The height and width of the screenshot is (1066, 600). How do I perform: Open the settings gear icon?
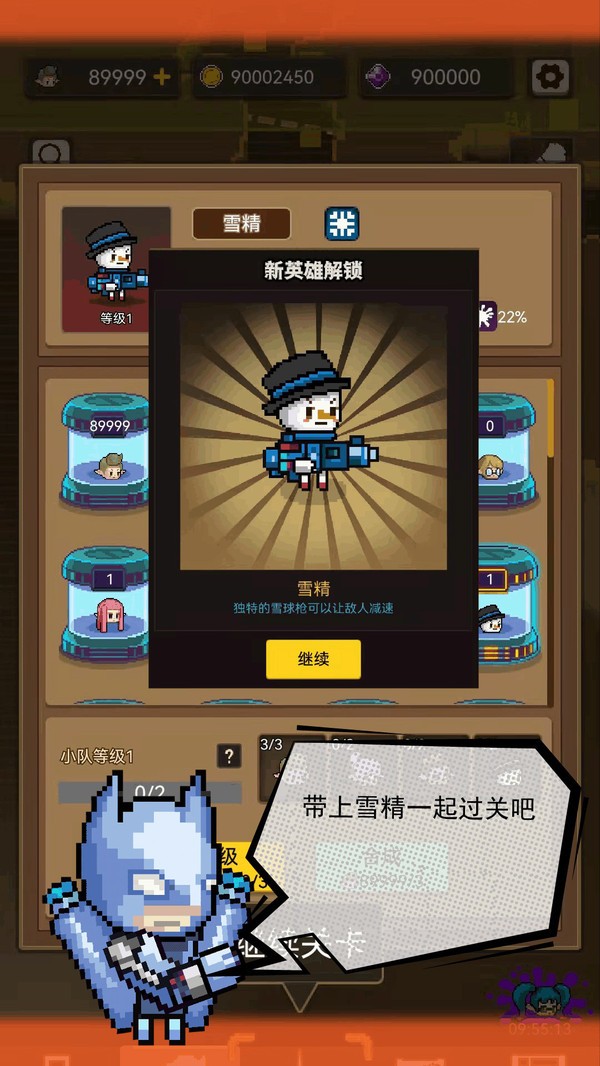(x=550, y=76)
